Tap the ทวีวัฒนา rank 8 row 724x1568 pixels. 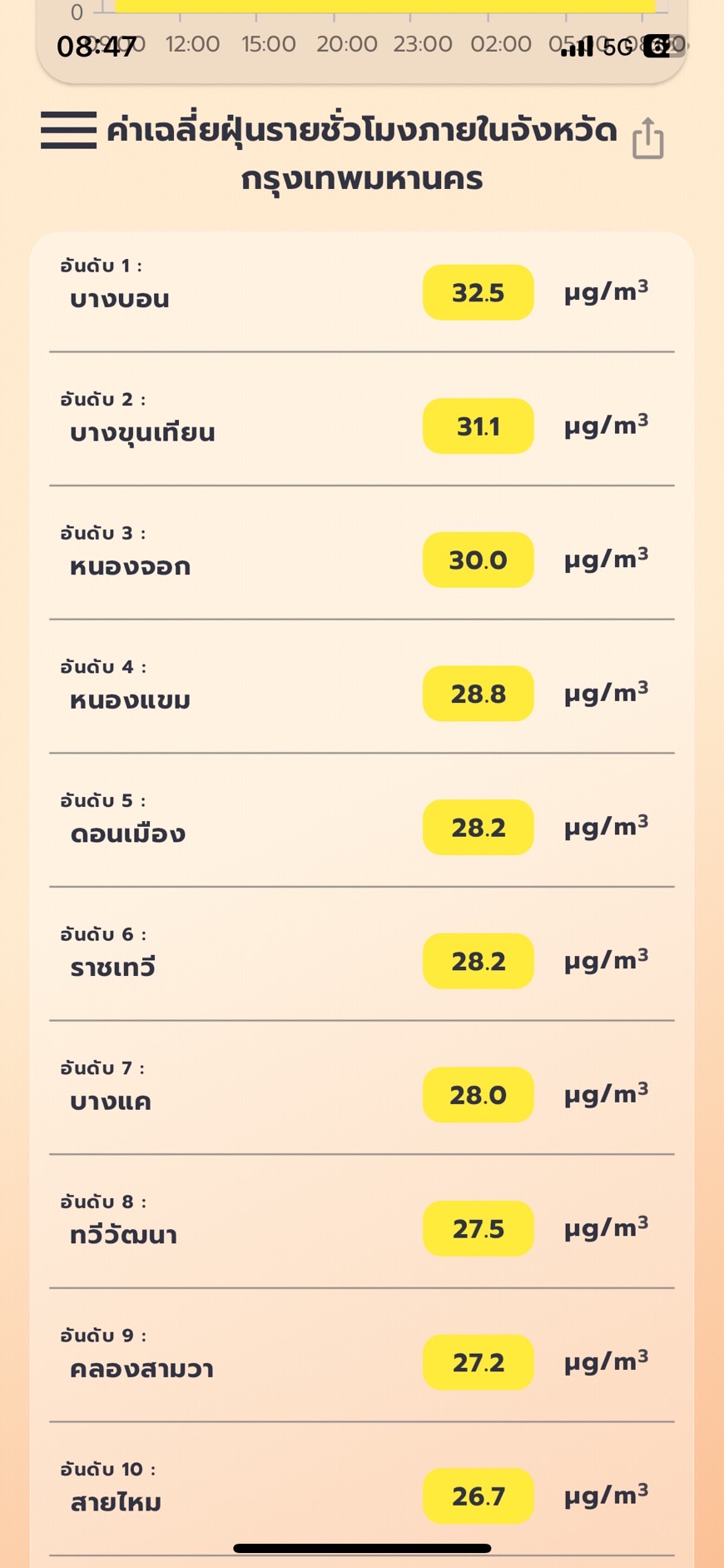click(x=125, y=1234)
